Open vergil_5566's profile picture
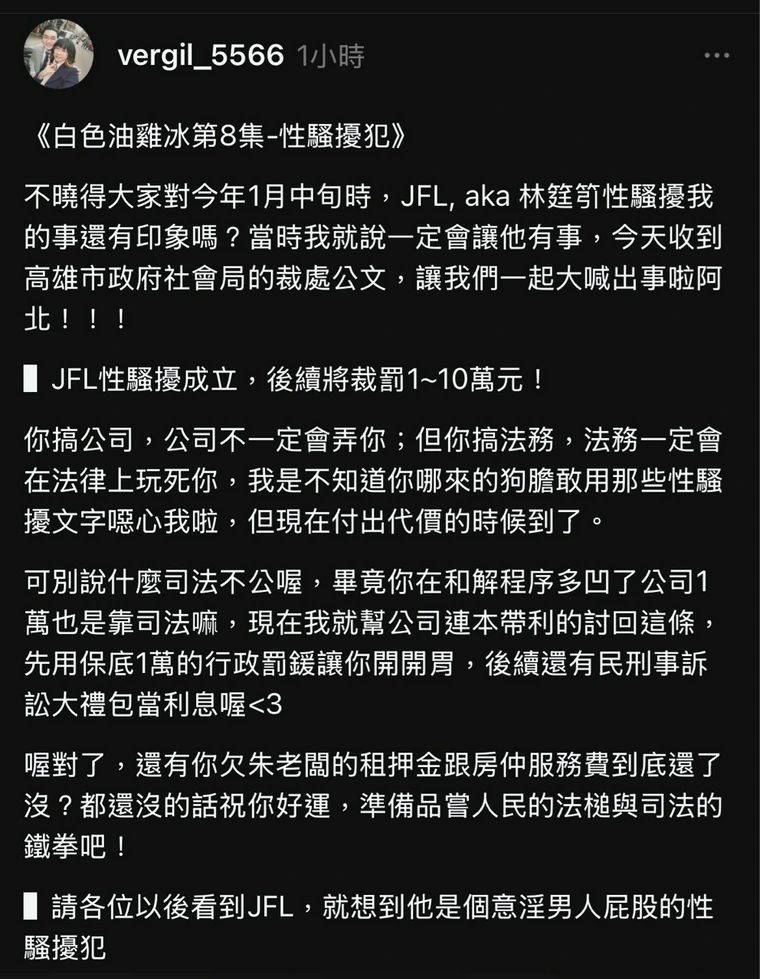 [x=58, y=54]
